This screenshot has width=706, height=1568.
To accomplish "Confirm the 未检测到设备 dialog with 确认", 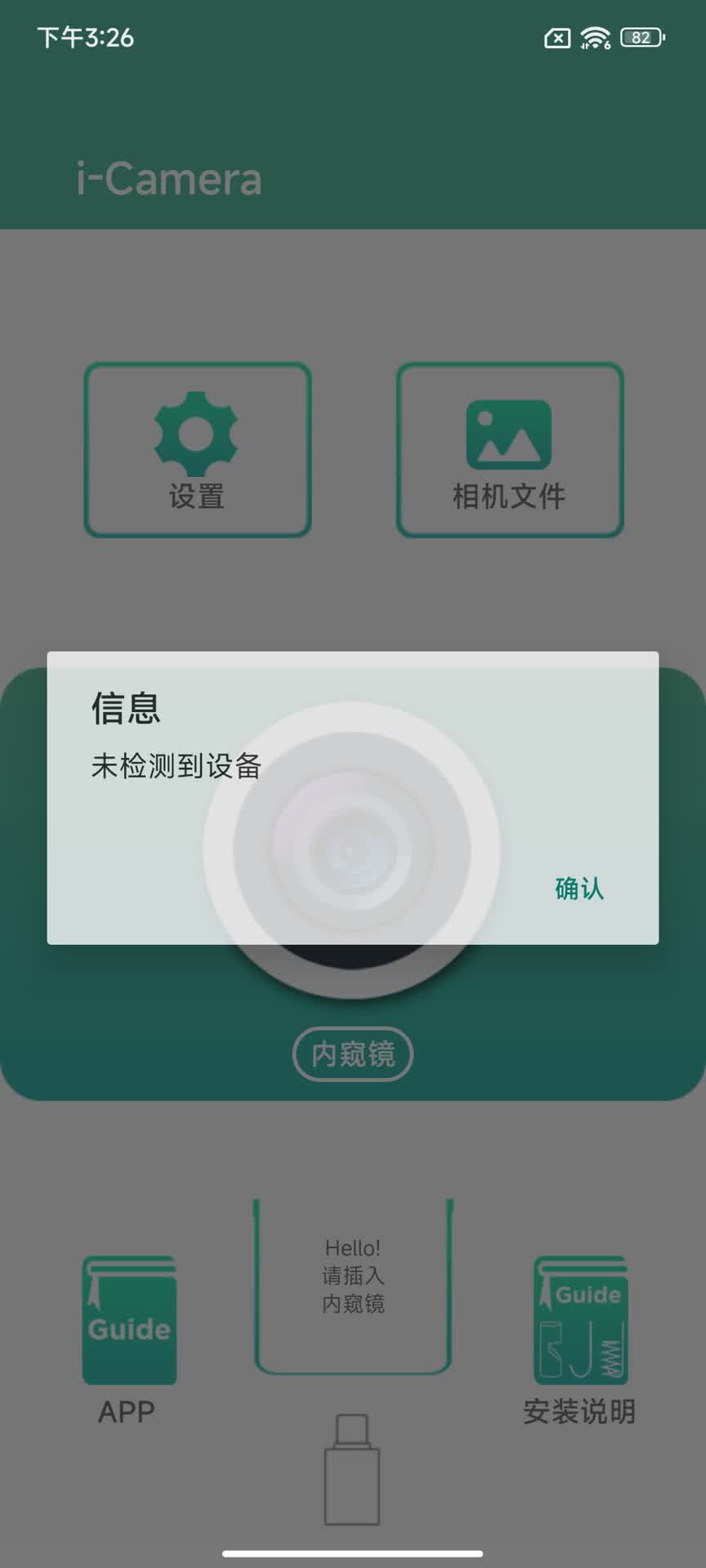I will (x=579, y=889).
